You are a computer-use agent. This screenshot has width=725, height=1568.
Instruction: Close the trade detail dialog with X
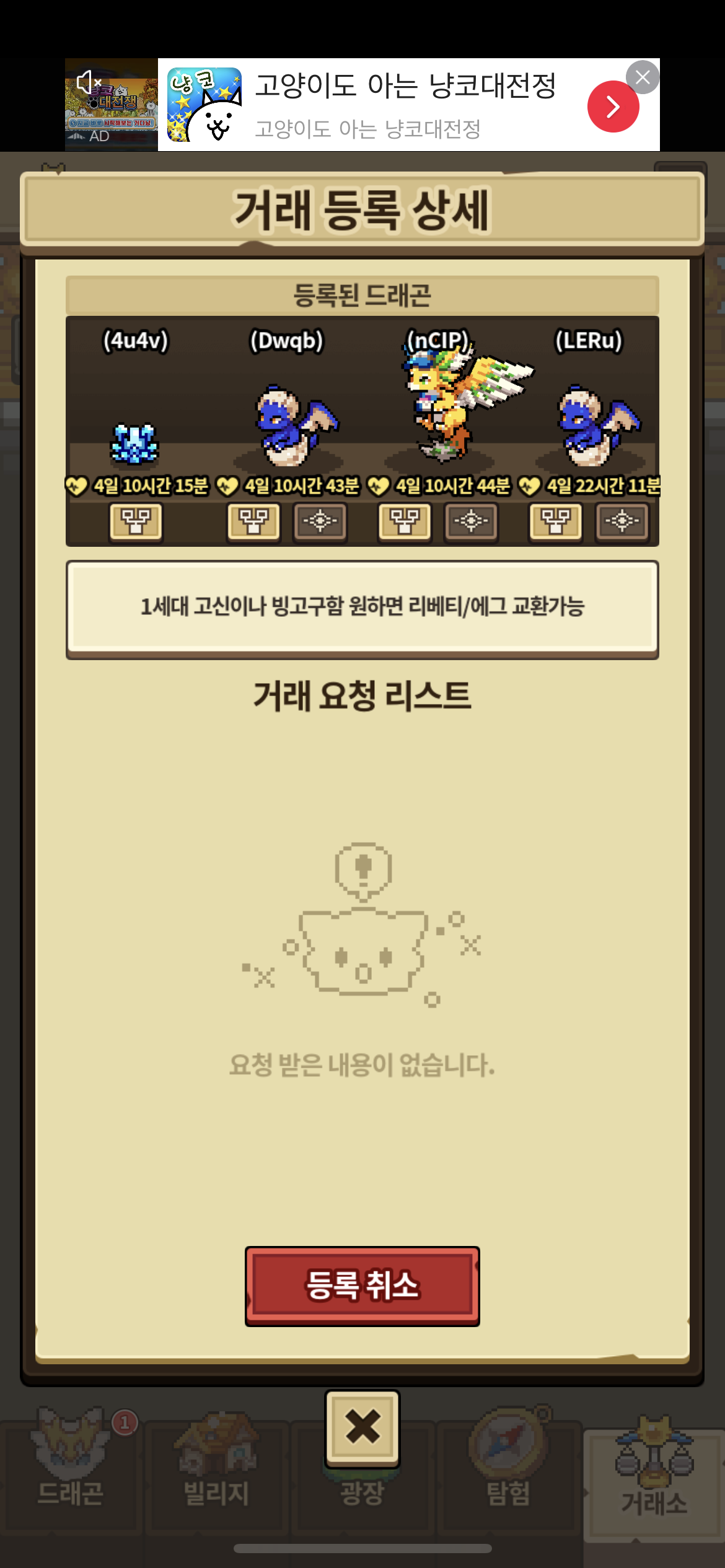point(362,1428)
